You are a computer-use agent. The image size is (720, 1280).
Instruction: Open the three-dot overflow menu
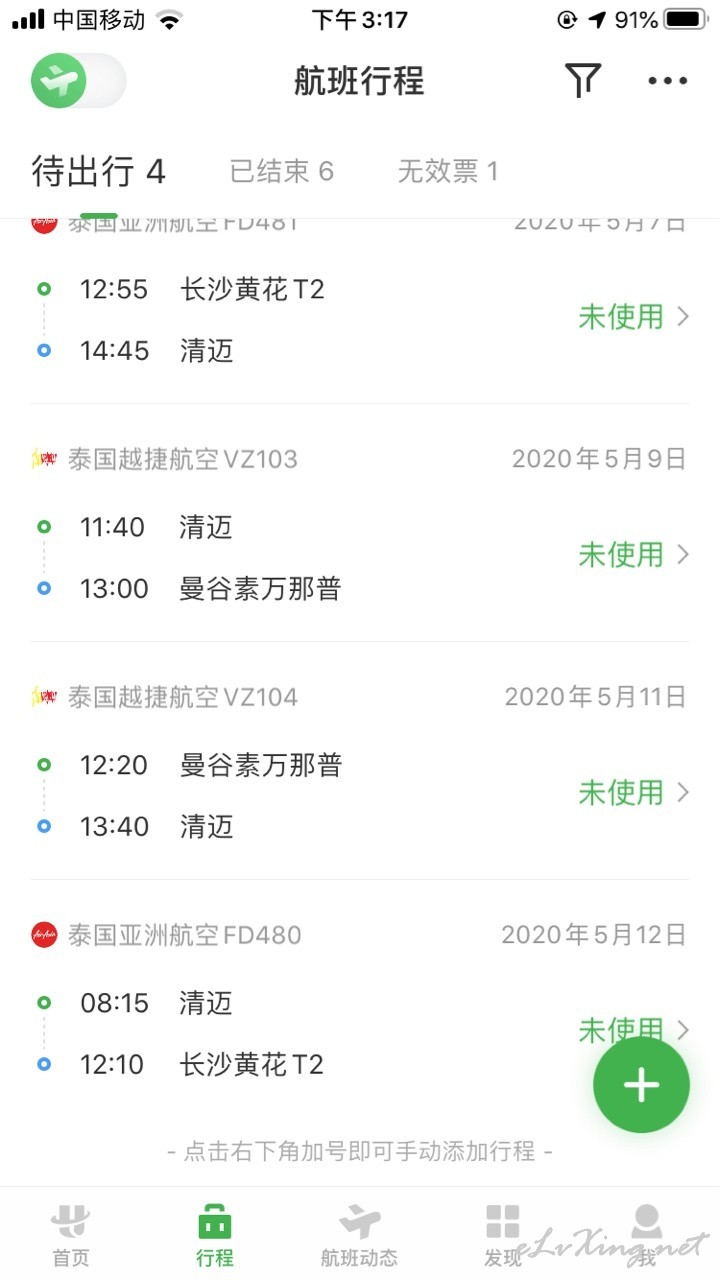[x=668, y=81]
